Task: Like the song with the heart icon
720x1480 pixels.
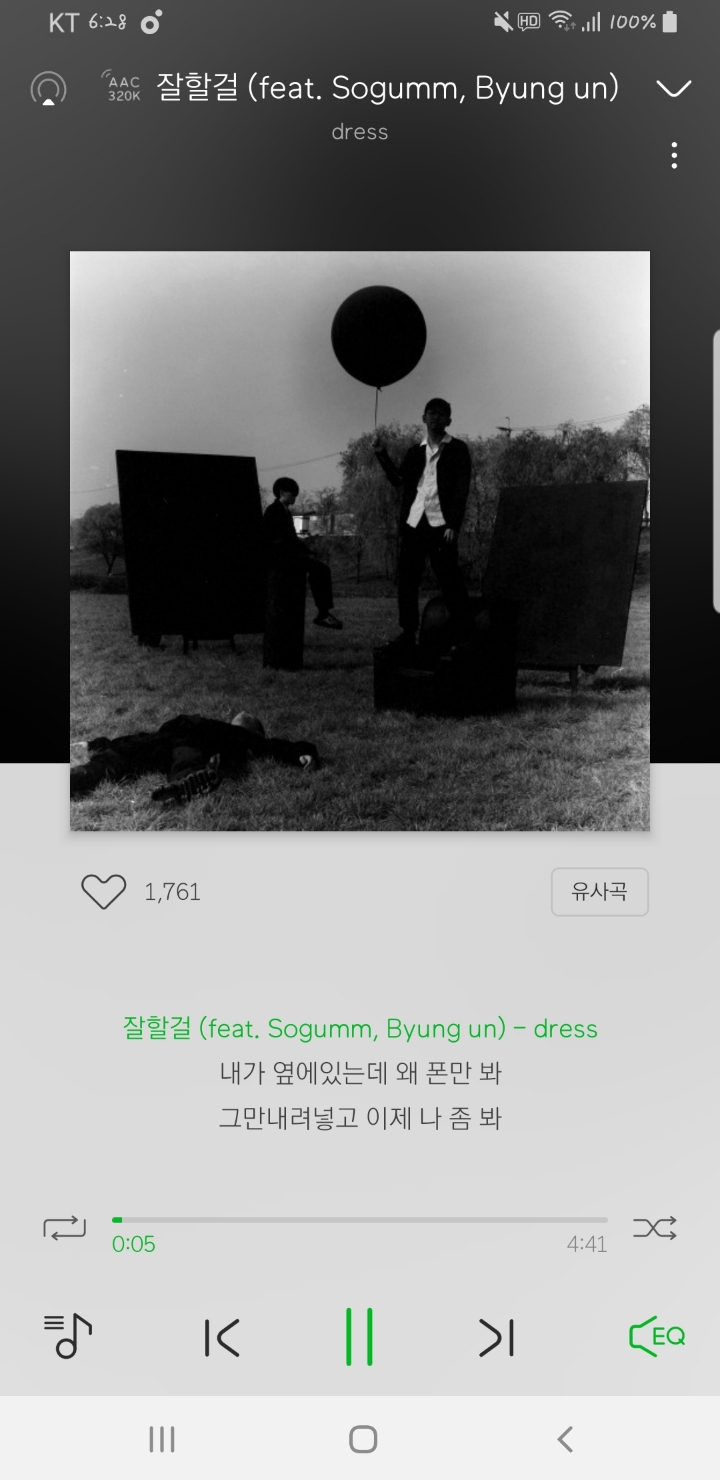Action: tap(103, 891)
